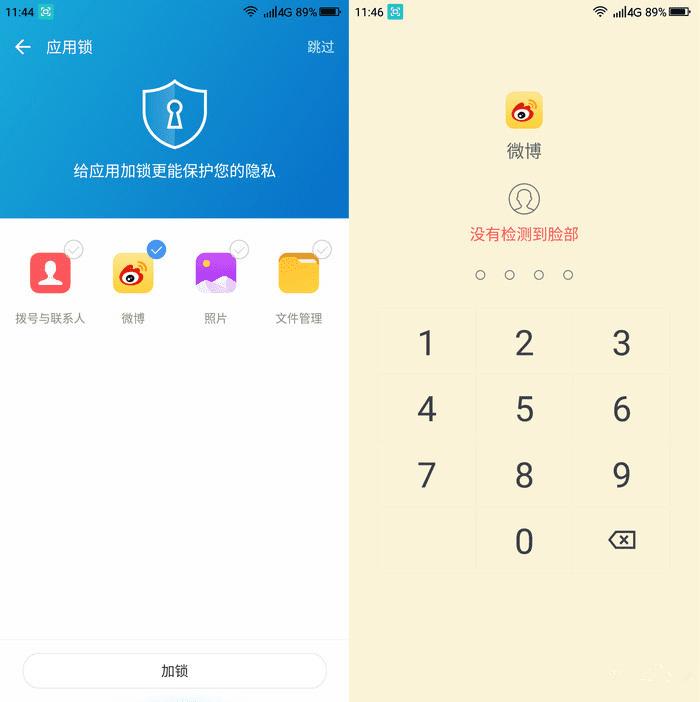The height and width of the screenshot is (702, 700).
Task: Select 文件管理 app for locking
Action: 298,274
